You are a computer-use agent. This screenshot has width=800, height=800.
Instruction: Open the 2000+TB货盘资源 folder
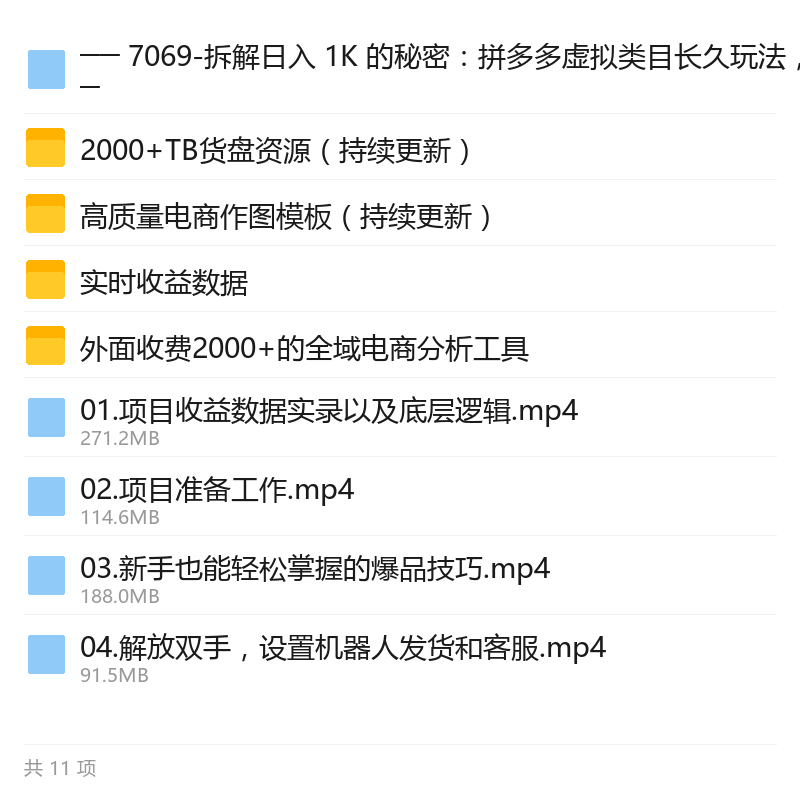[401, 147]
